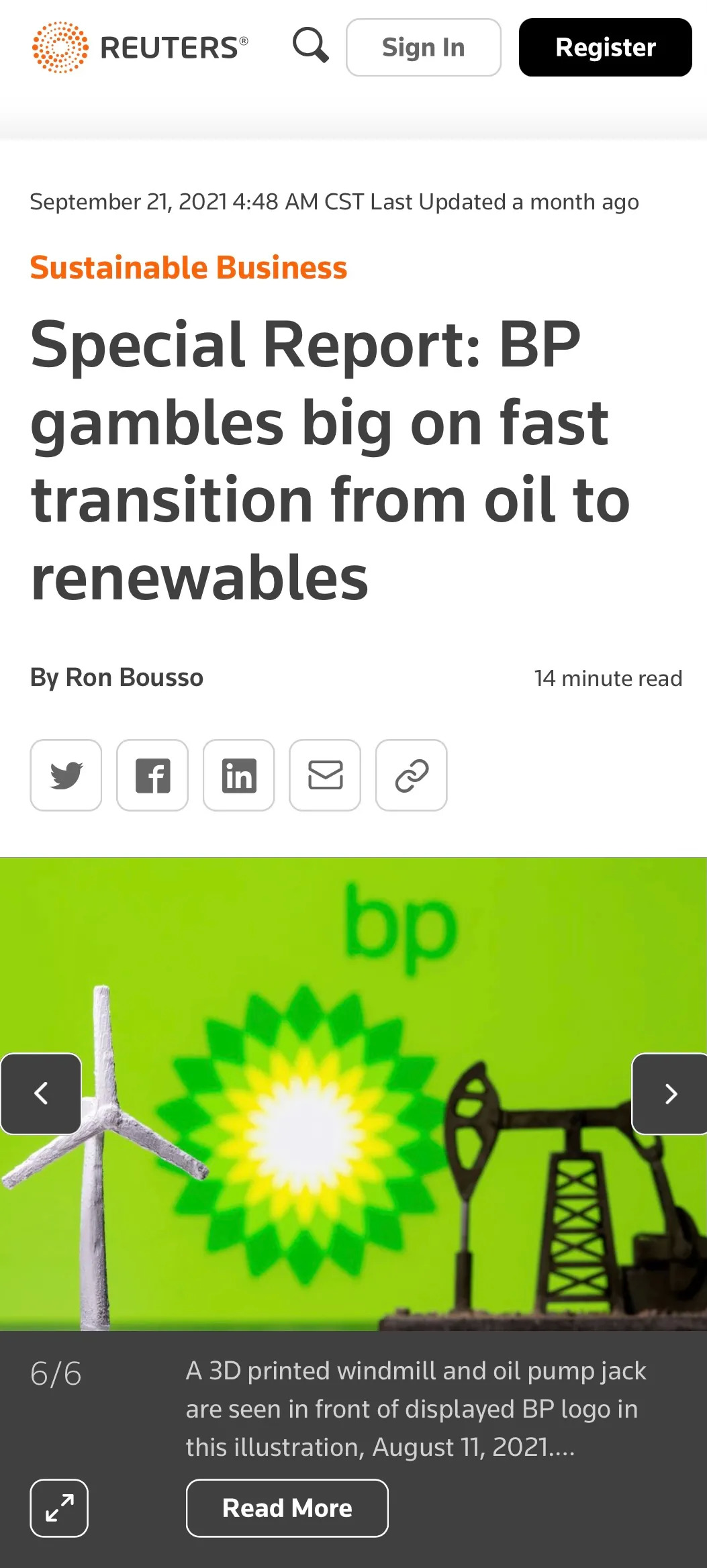Tap the Register button
The width and height of the screenshot is (707, 1568).
coord(605,48)
